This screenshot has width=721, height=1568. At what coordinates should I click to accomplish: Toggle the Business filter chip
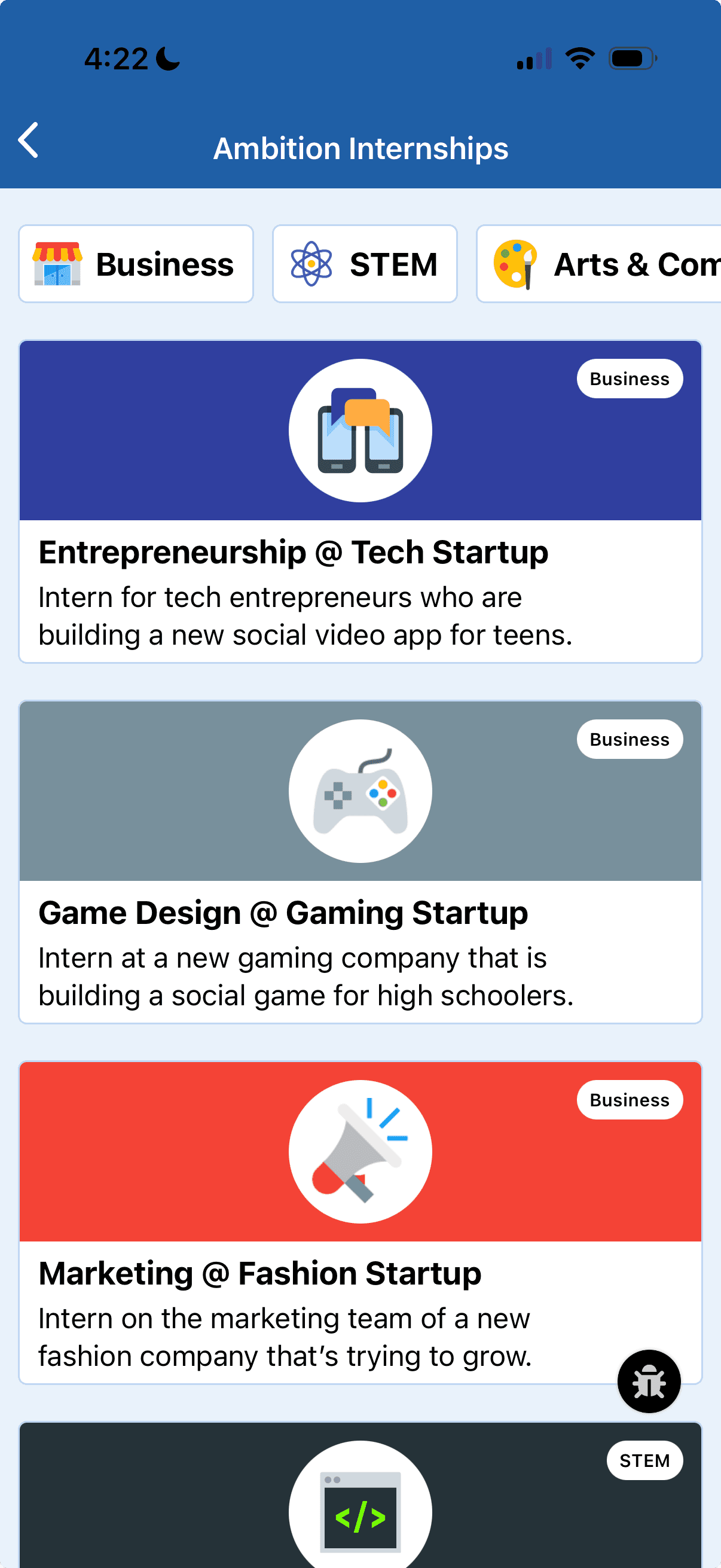[x=136, y=264]
